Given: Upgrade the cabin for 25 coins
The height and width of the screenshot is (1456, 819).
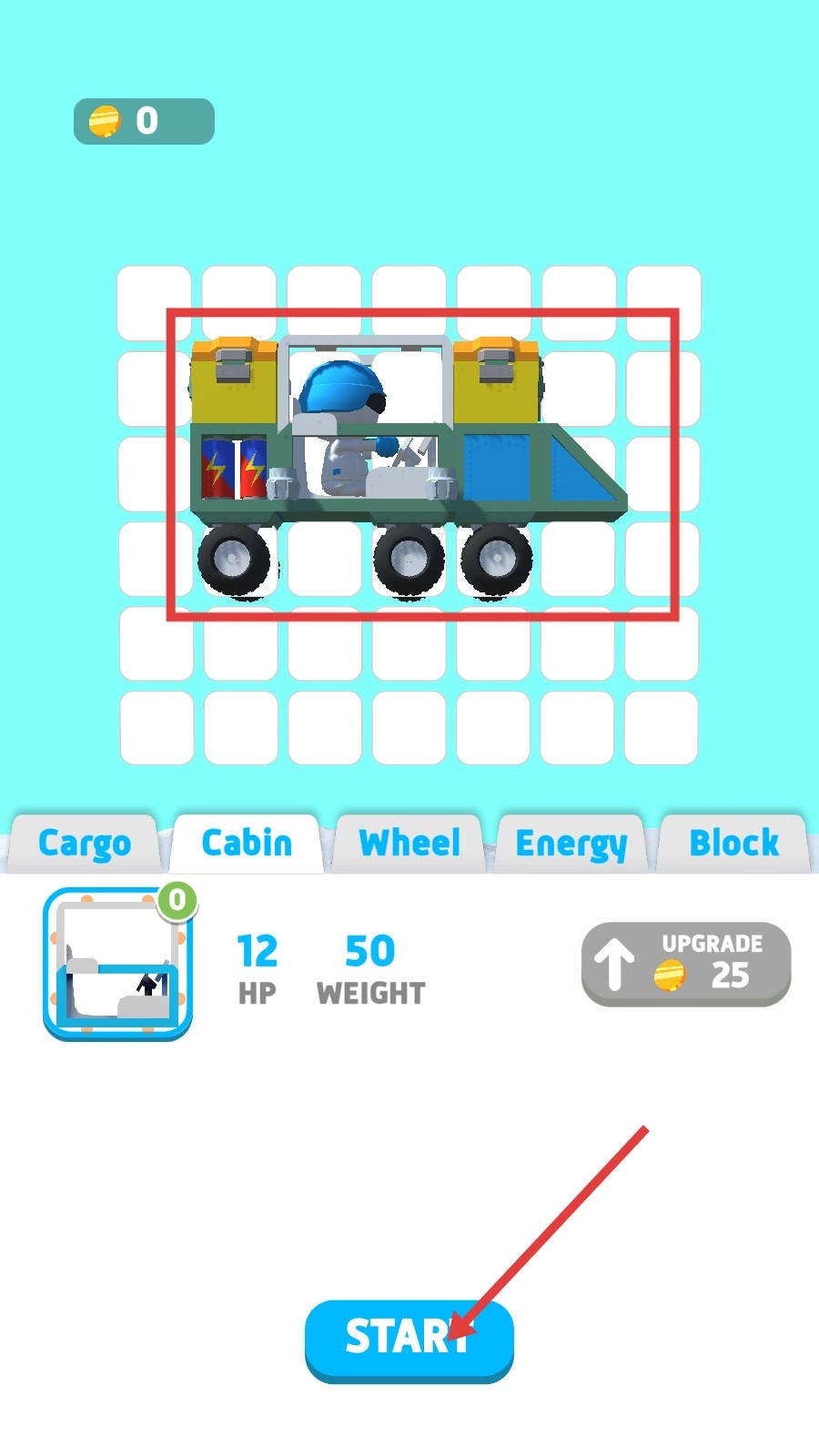Looking at the screenshot, I should [x=686, y=964].
